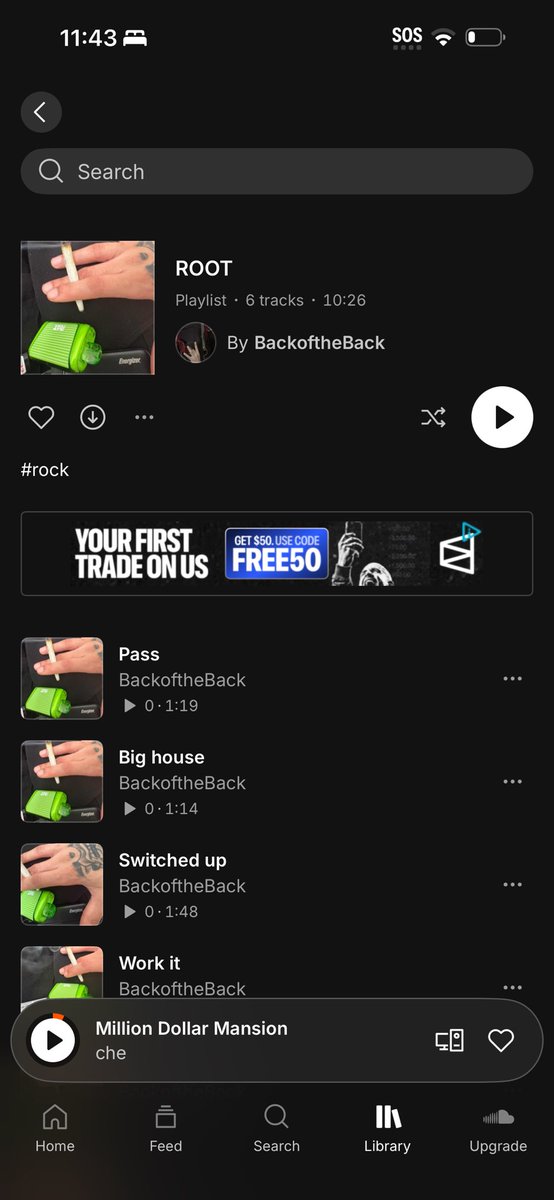
Task: Shuffle the ROOT playlist
Action: tap(433, 417)
